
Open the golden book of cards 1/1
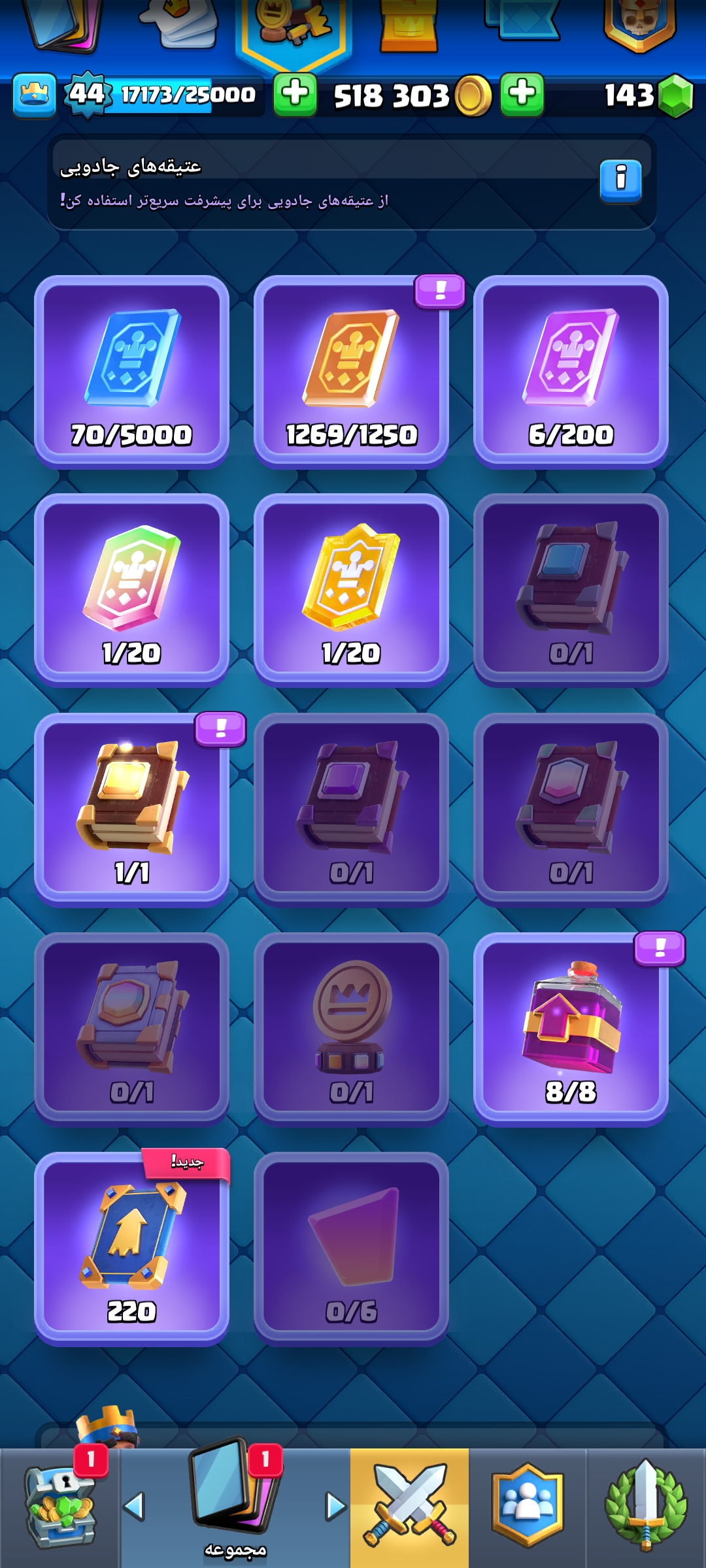pyautogui.click(x=131, y=808)
